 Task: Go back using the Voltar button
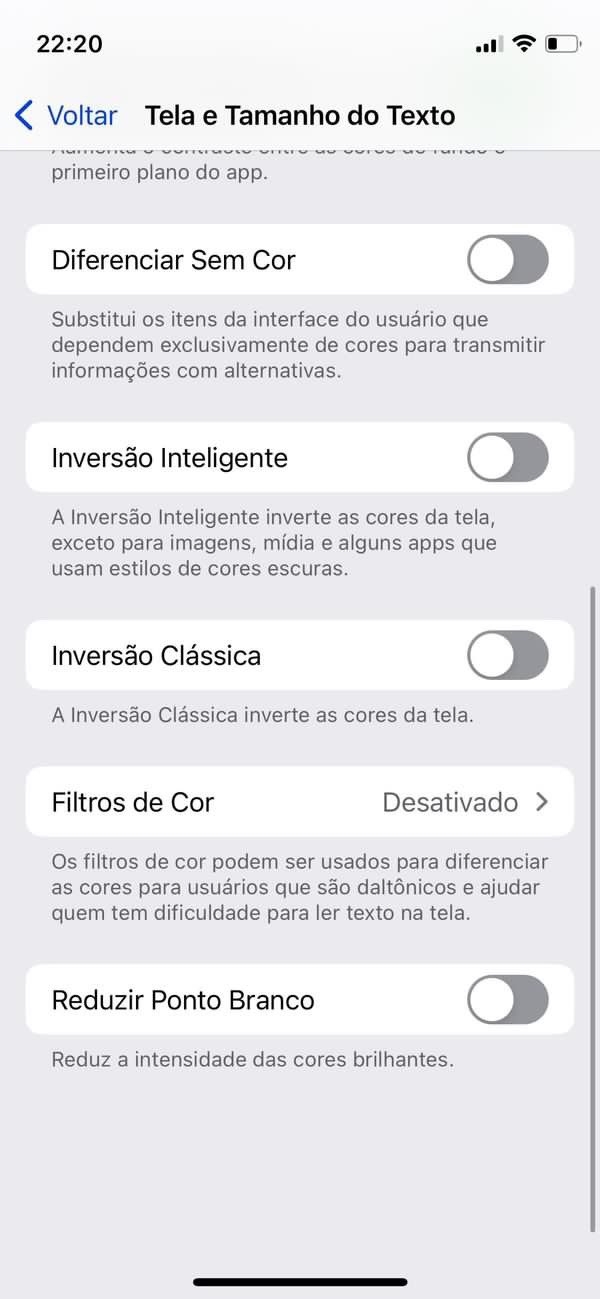[x=67, y=115]
